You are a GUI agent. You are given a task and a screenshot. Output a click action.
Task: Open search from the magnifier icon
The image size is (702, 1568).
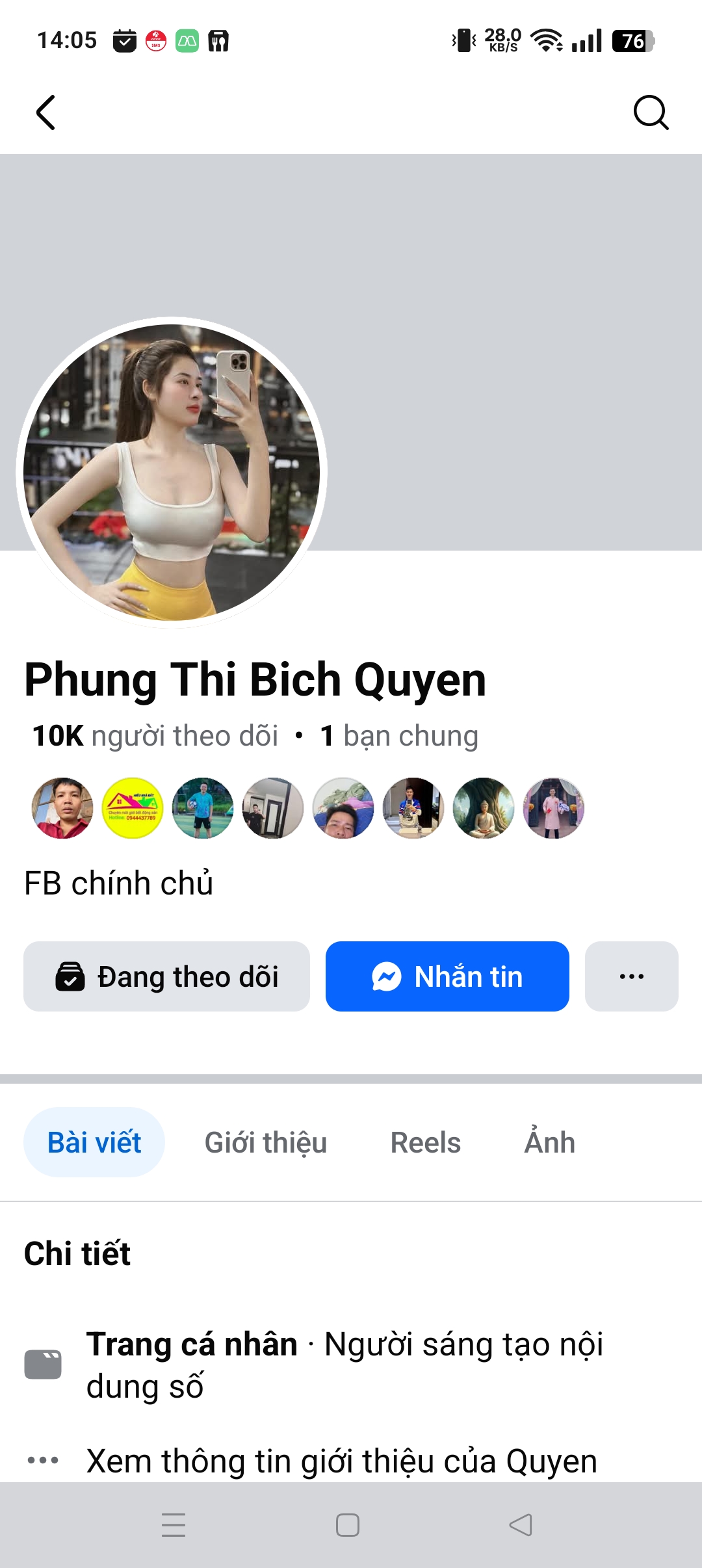[x=651, y=112]
